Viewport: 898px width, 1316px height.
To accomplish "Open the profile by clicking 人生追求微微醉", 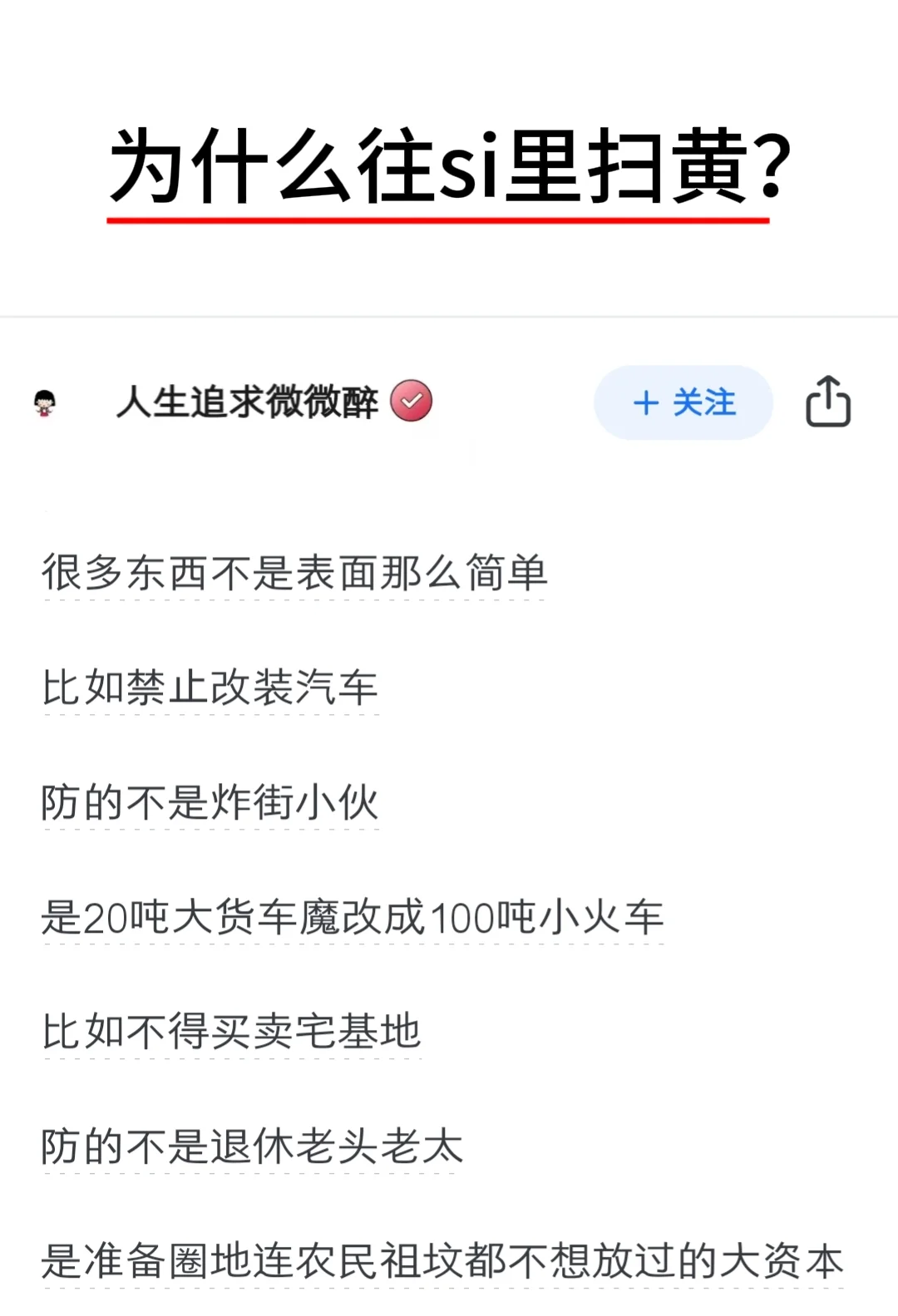I will point(247,402).
